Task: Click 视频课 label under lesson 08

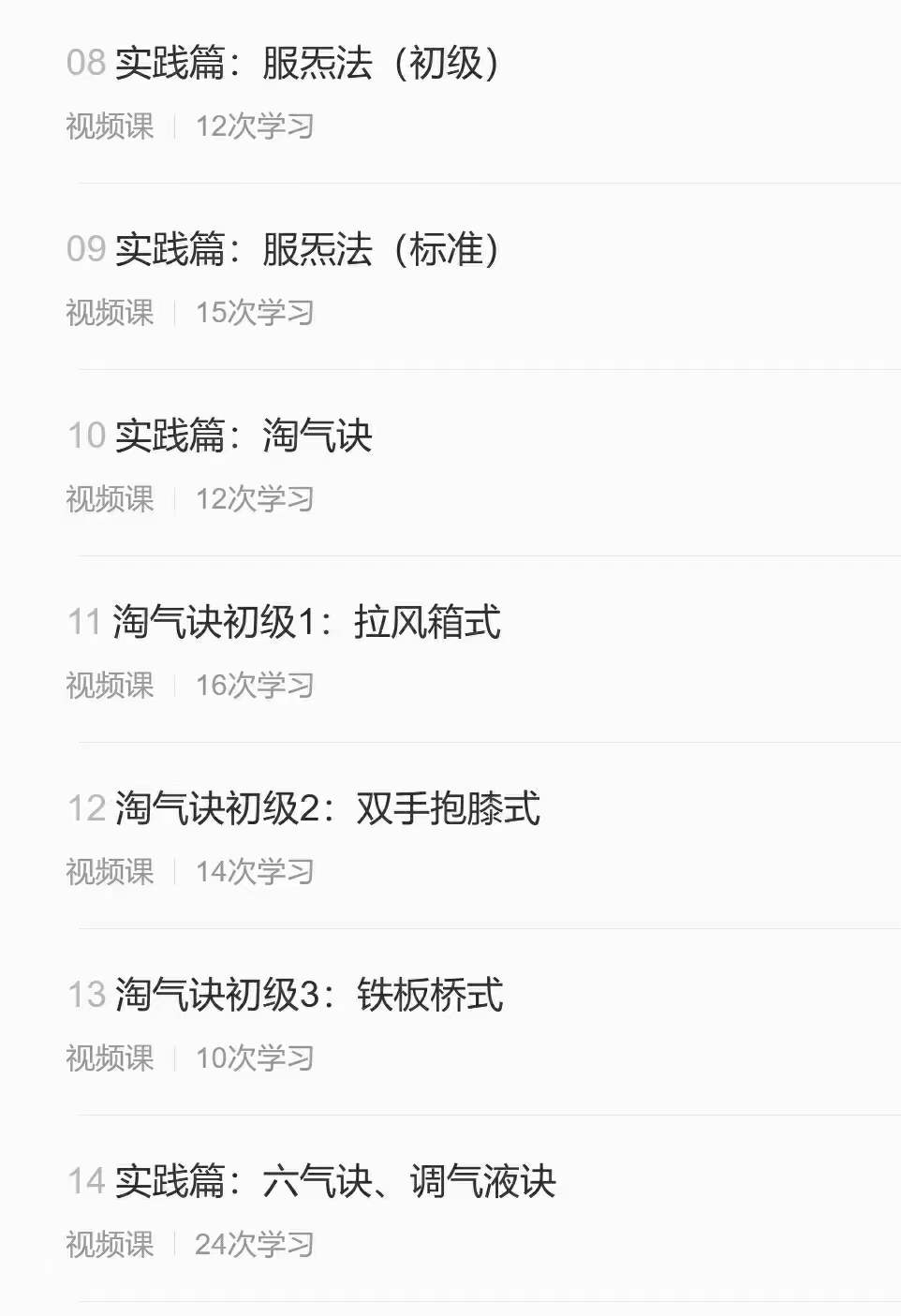Action: pyautogui.click(x=109, y=127)
